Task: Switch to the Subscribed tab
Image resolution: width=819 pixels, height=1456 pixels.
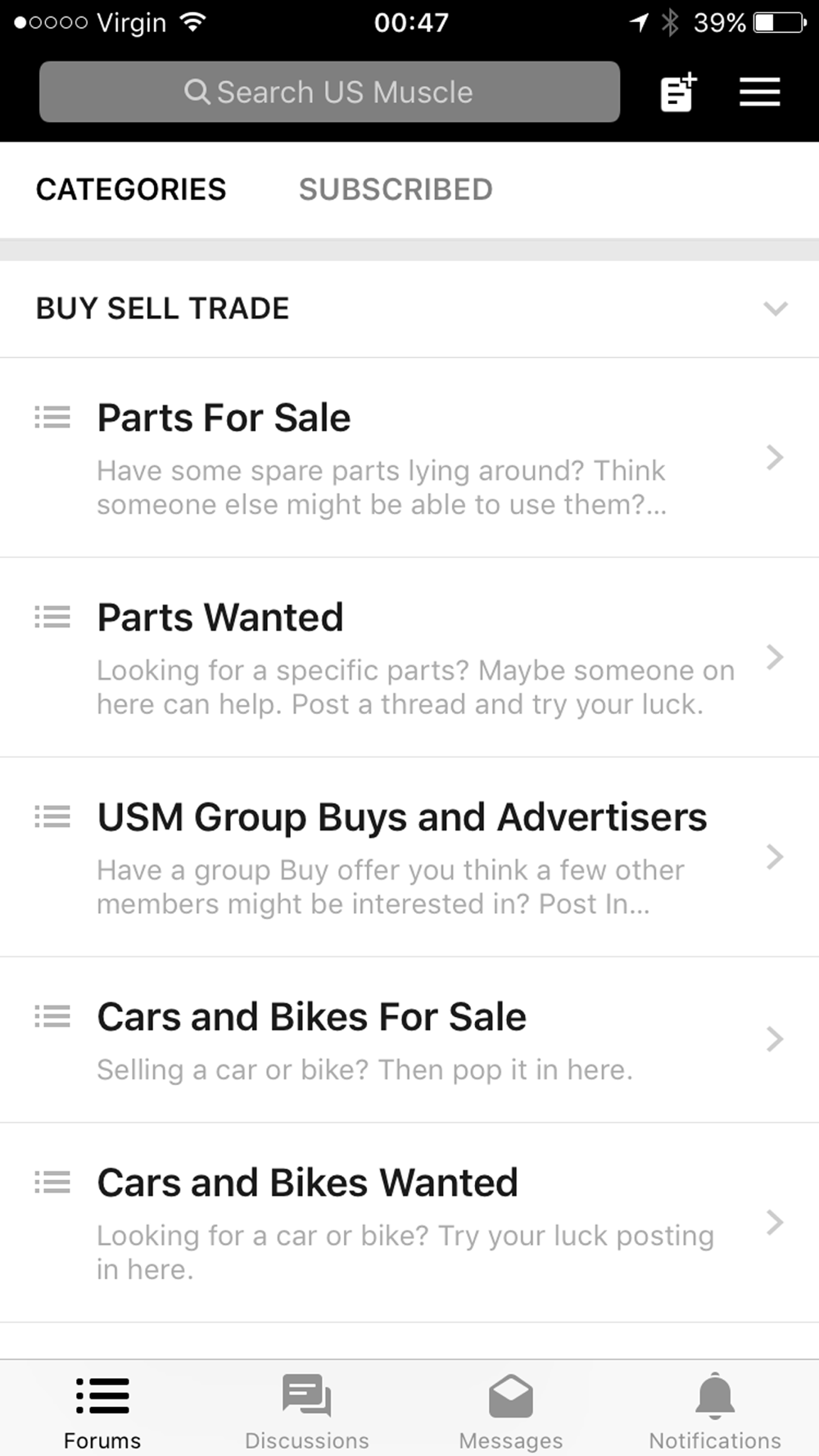Action: pyautogui.click(x=396, y=190)
